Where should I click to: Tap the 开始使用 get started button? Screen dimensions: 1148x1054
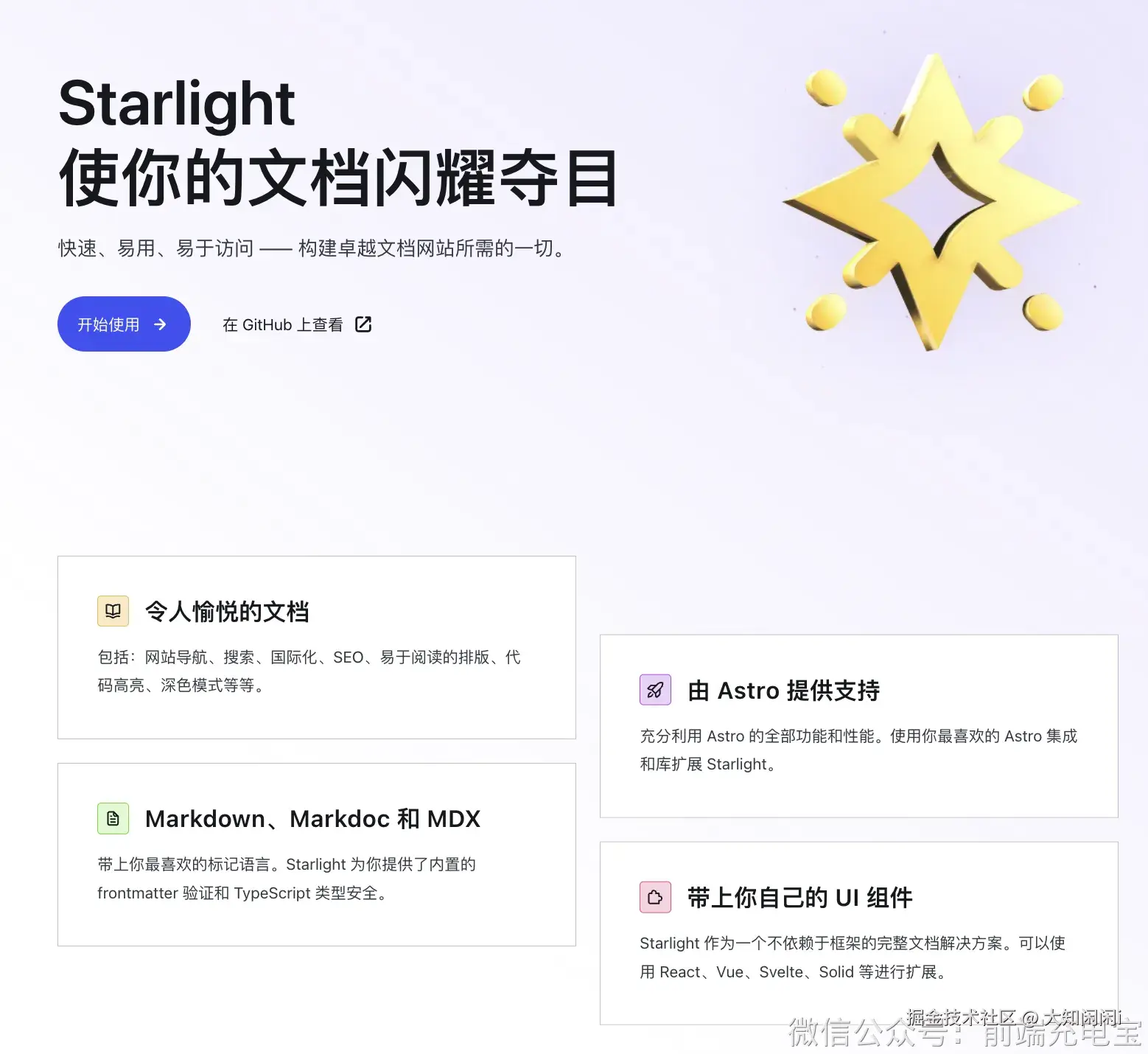tap(123, 324)
